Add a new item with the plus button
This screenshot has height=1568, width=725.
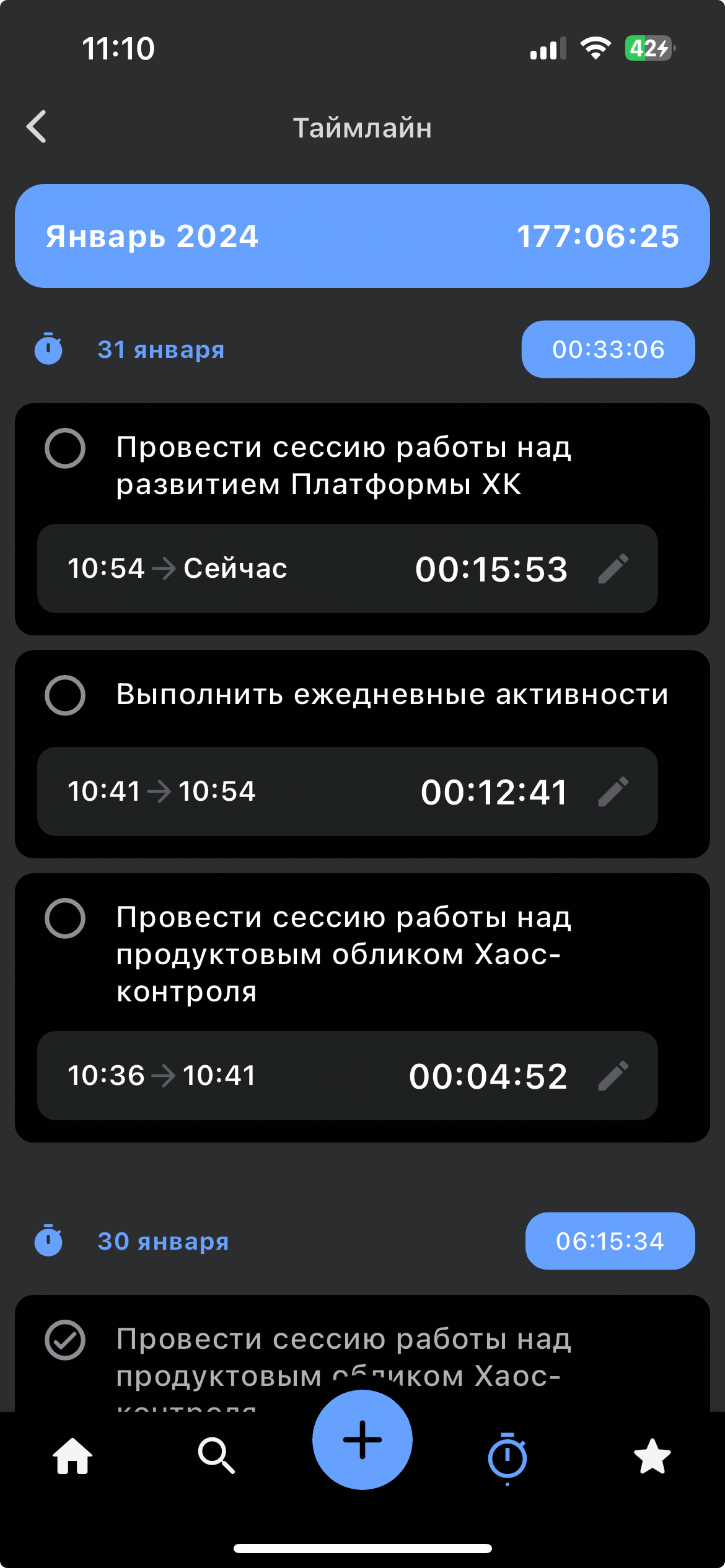pos(362,1440)
